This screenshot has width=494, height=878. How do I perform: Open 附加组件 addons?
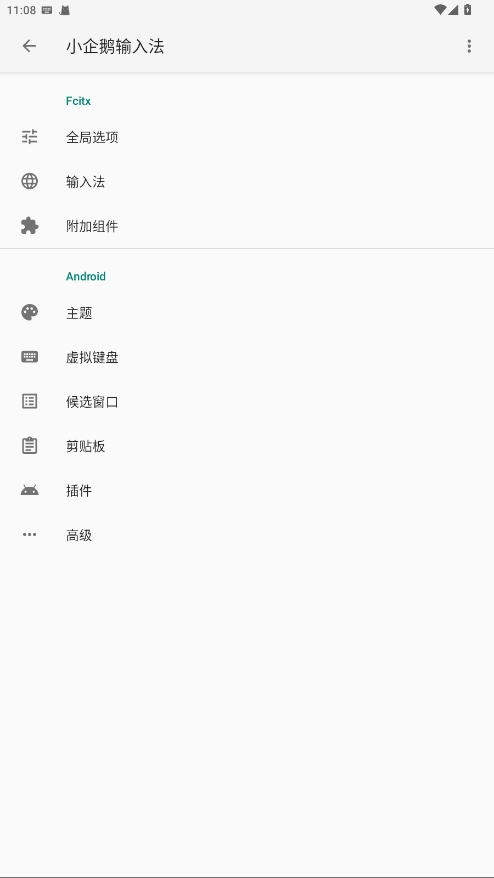(247, 226)
